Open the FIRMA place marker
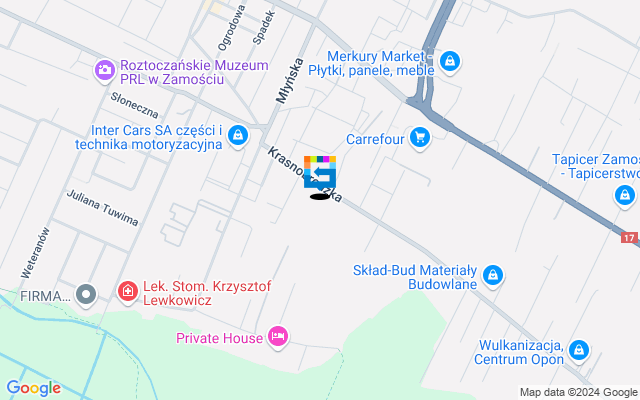640x400 pixels. pos(86,295)
